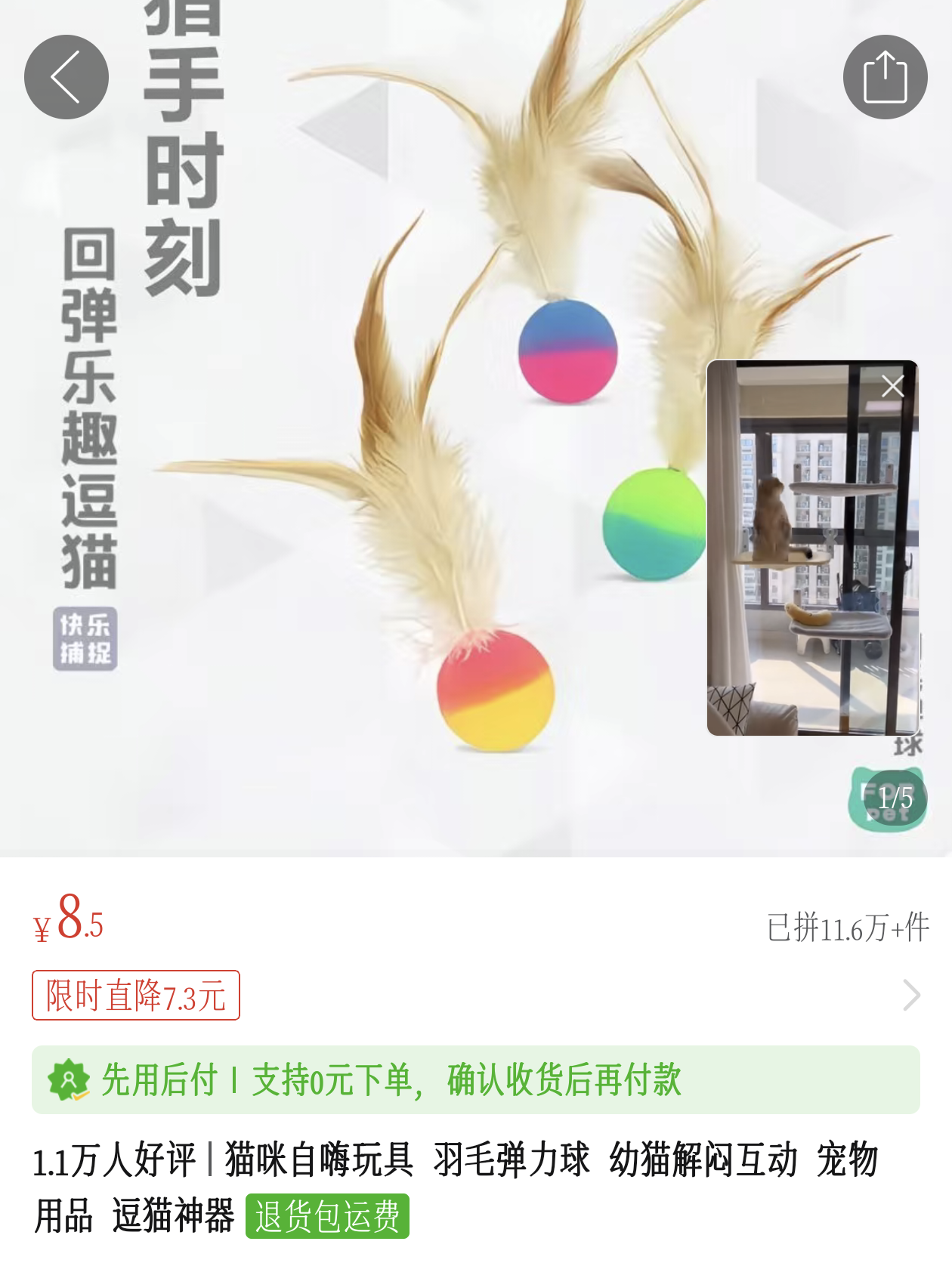View the 先用后付 pay-later banner

[x=475, y=1079]
